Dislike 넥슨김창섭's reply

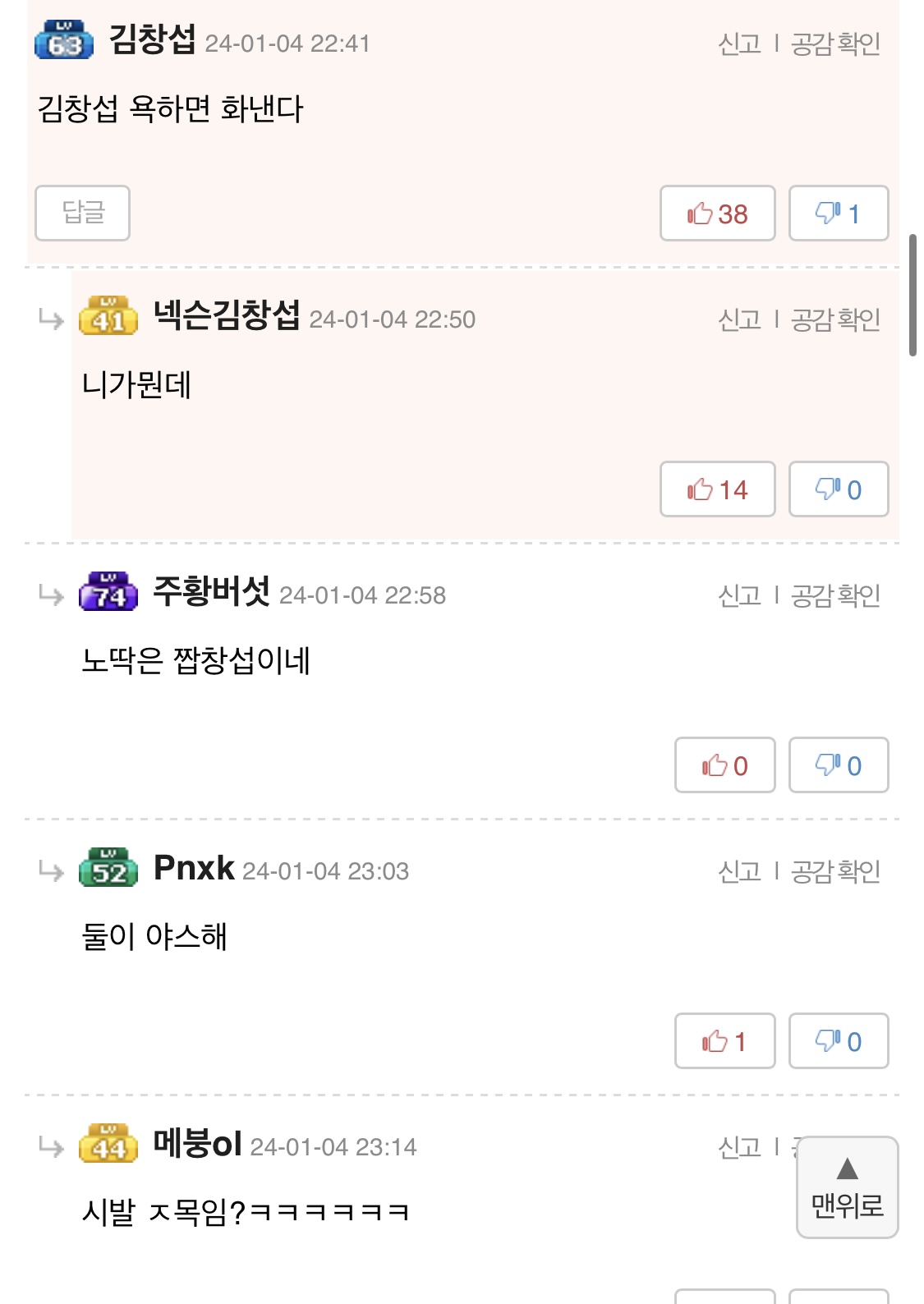click(838, 489)
